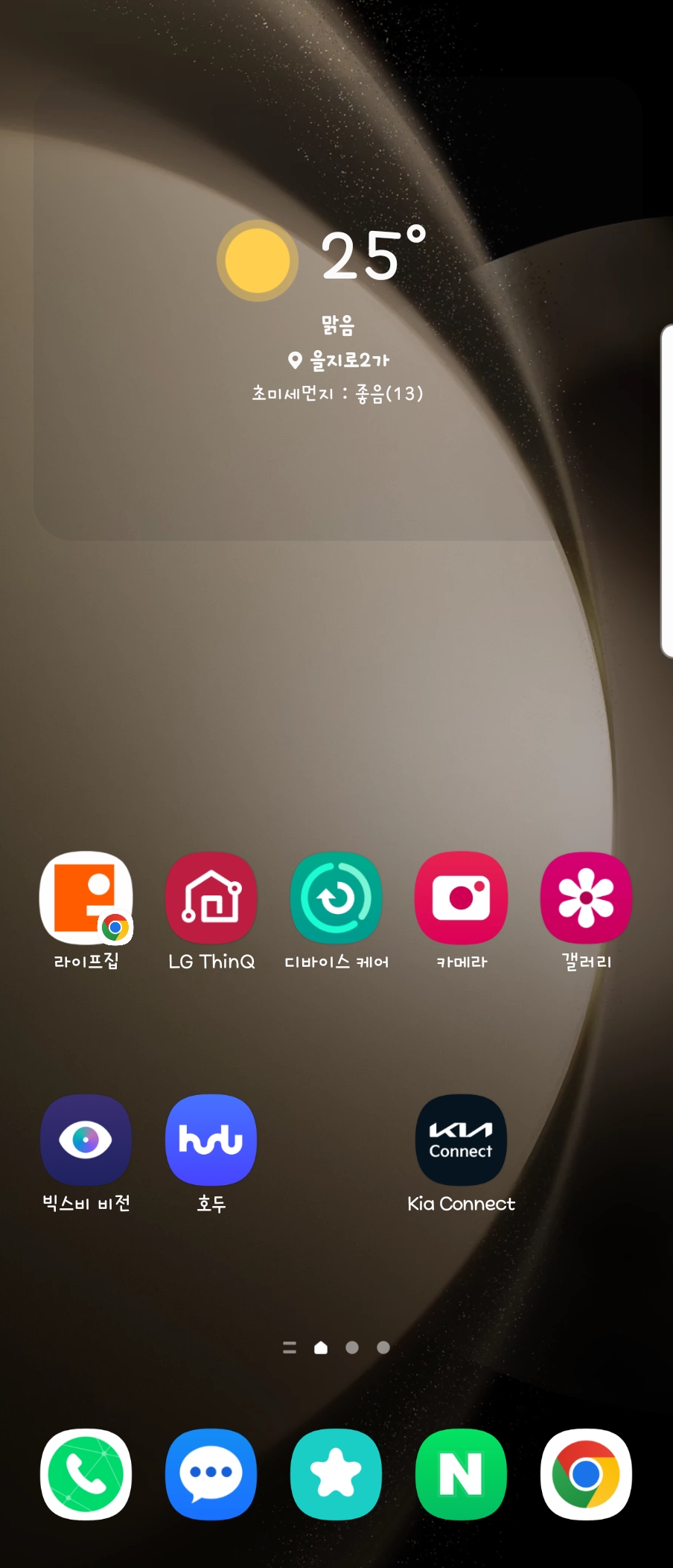
Task: Launch the LG ThinQ app
Action: coord(211,898)
